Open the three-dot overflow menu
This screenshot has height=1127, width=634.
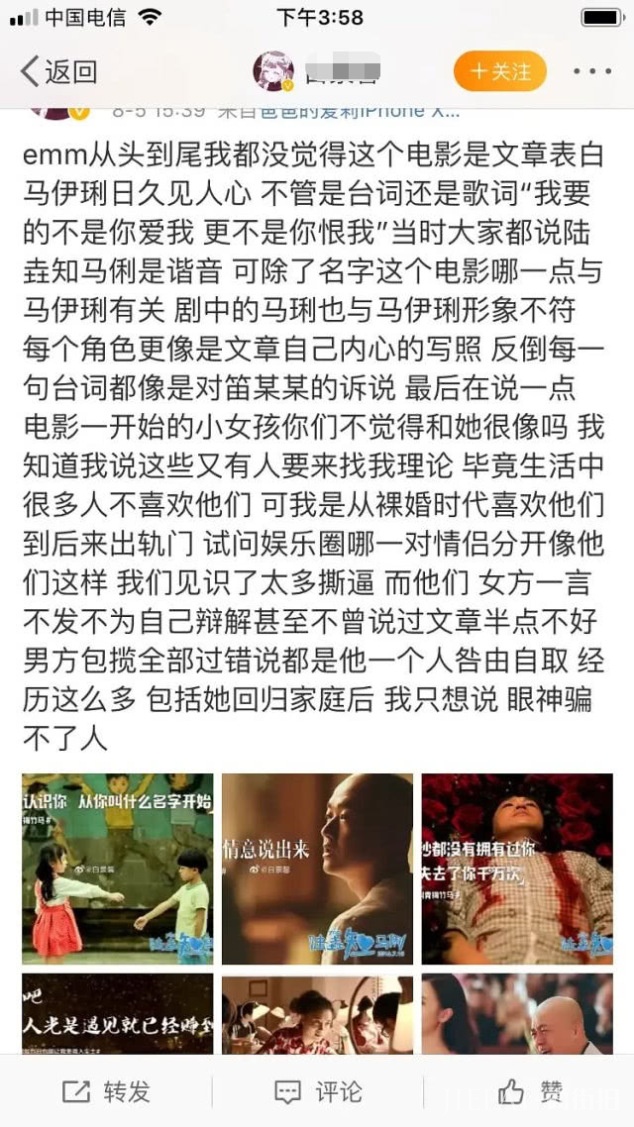point(592,71)
